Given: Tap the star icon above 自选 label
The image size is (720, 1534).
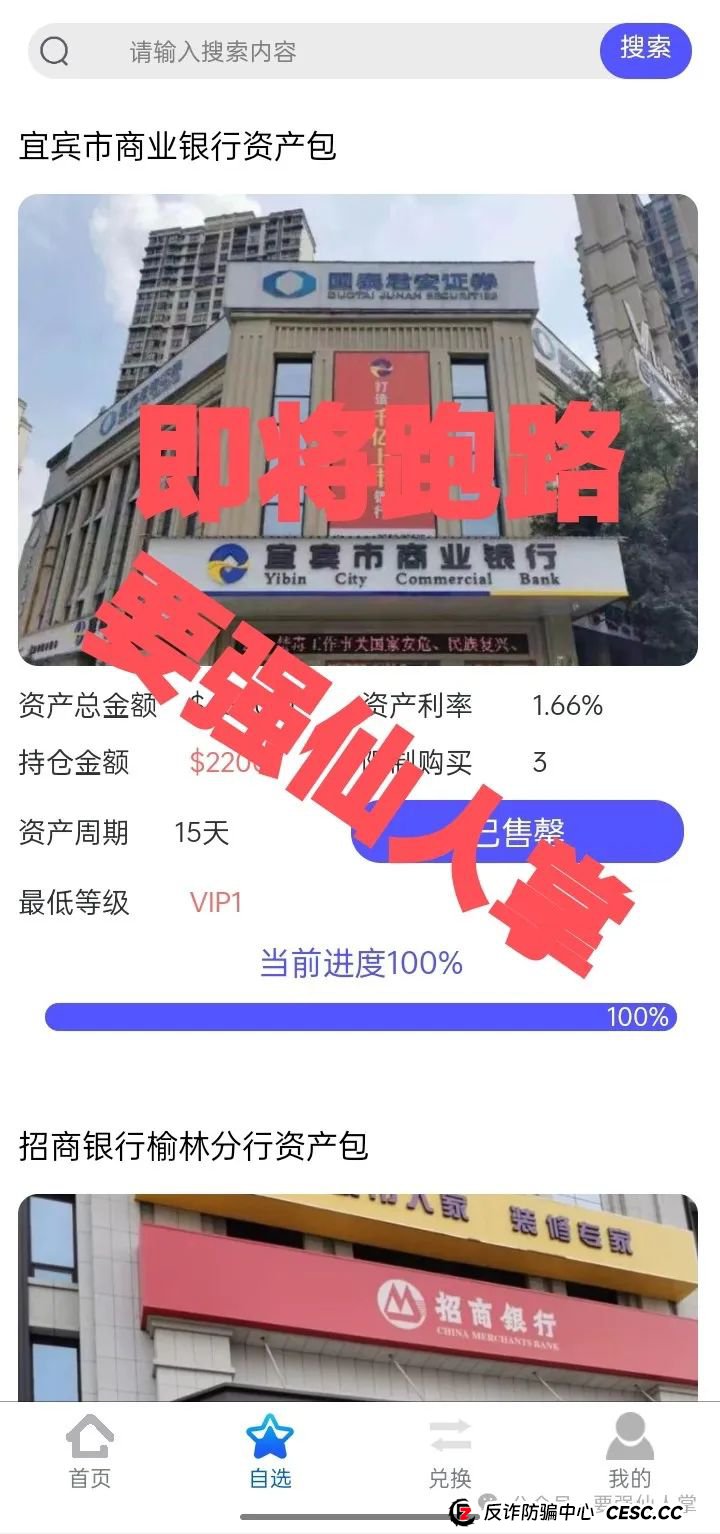Looking at the screenshot, I should 269,1437.
